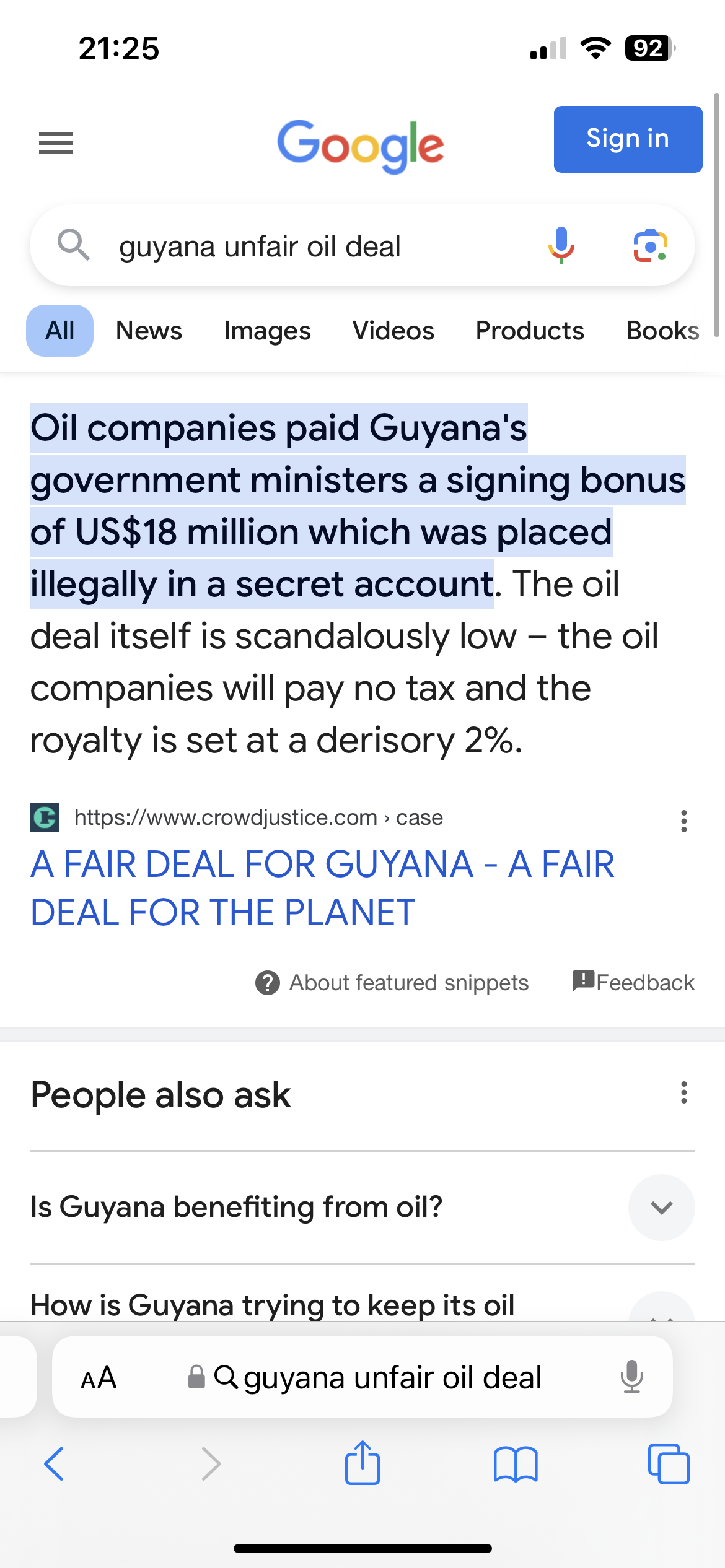Switch to the Videos tab

(393, 330)
